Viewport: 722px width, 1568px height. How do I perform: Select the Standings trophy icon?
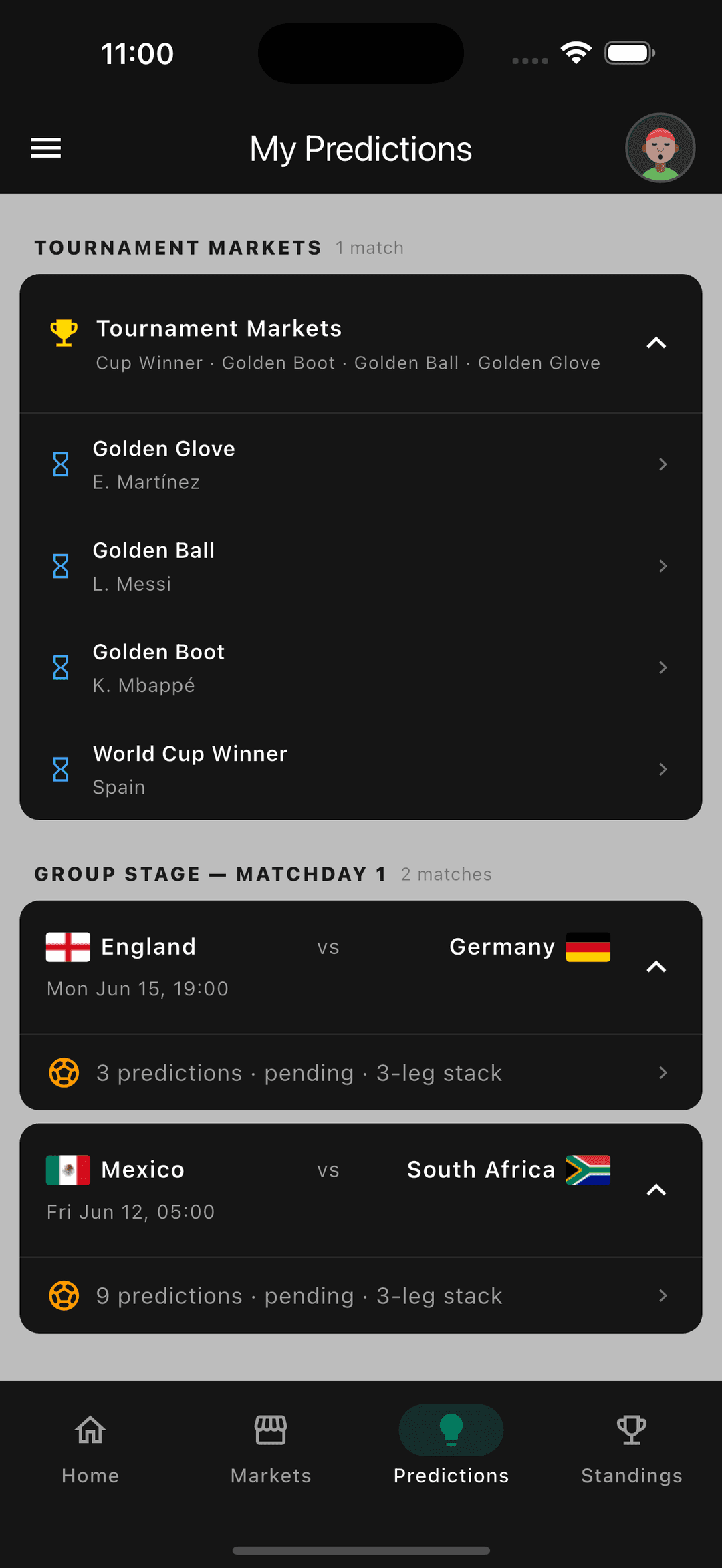coord(630,1430)
